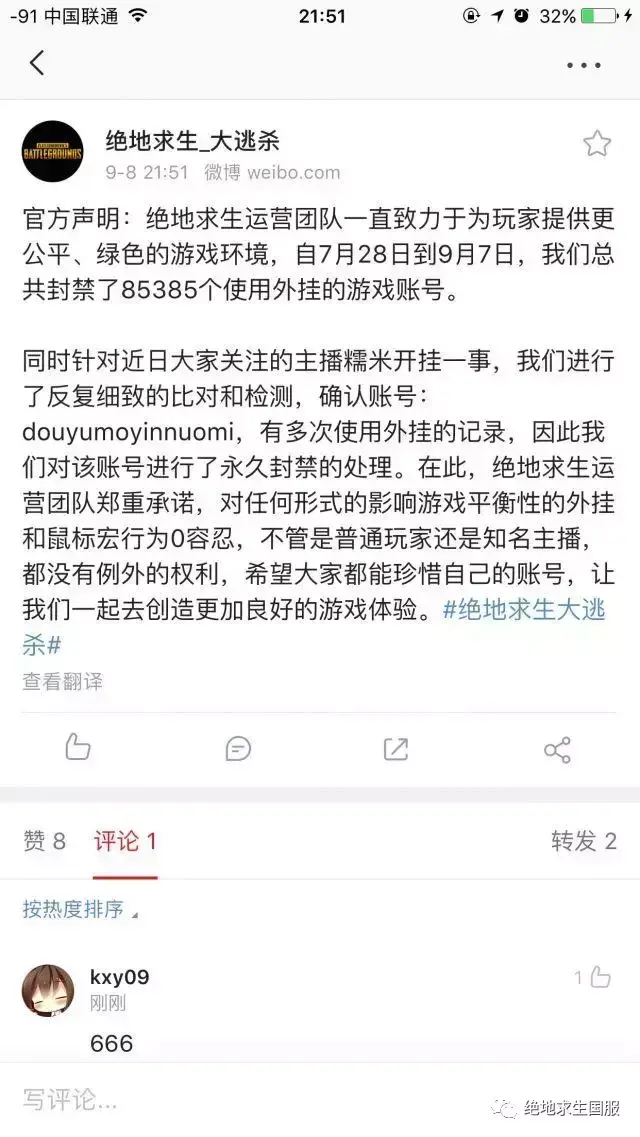The image size is (640, 1137).
Task: Open kxy09's profile avatar
Action: tap(47, 991)
